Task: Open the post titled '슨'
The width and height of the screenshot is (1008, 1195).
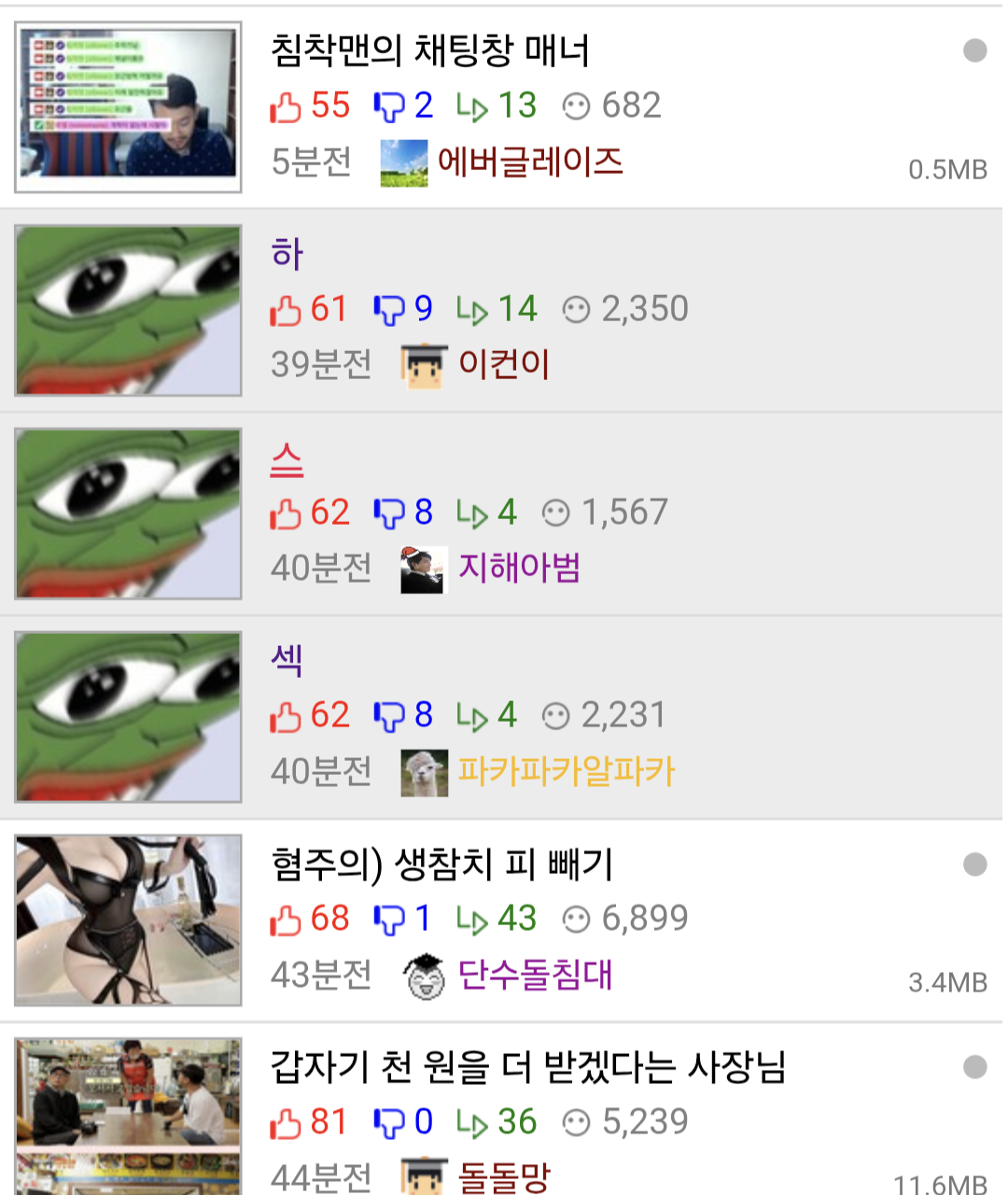Action: pos(287,458)
